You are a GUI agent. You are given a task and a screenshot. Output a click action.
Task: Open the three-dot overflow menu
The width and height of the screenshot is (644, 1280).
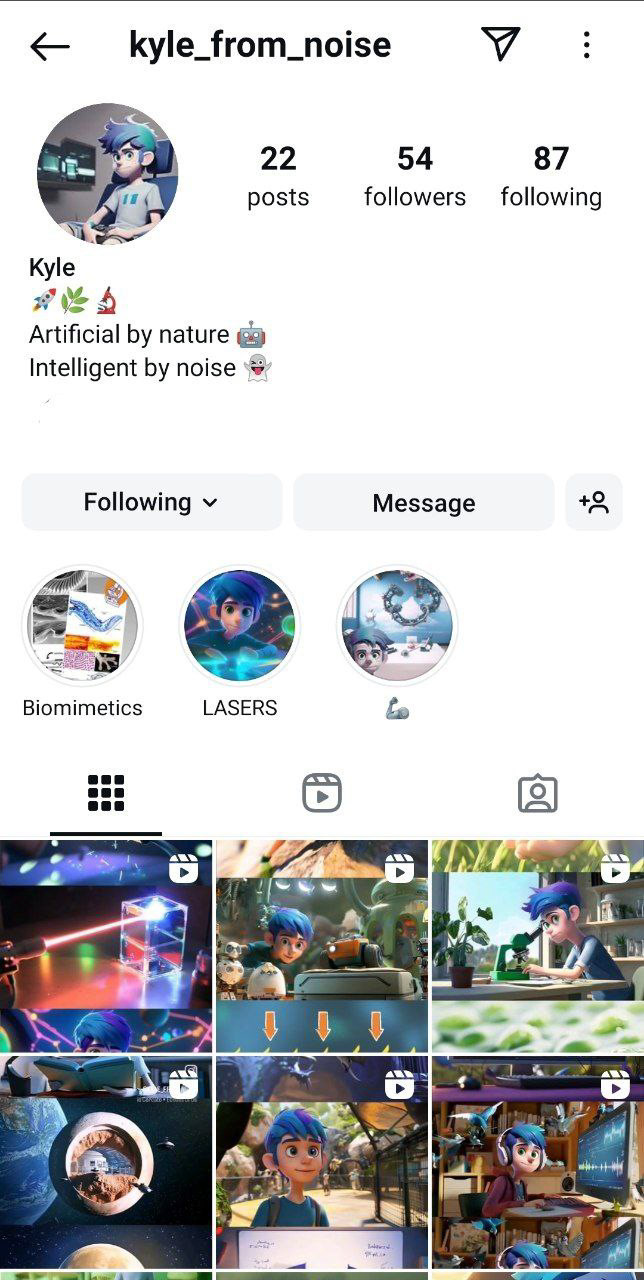pyautogui.click(x=586, y=44)
